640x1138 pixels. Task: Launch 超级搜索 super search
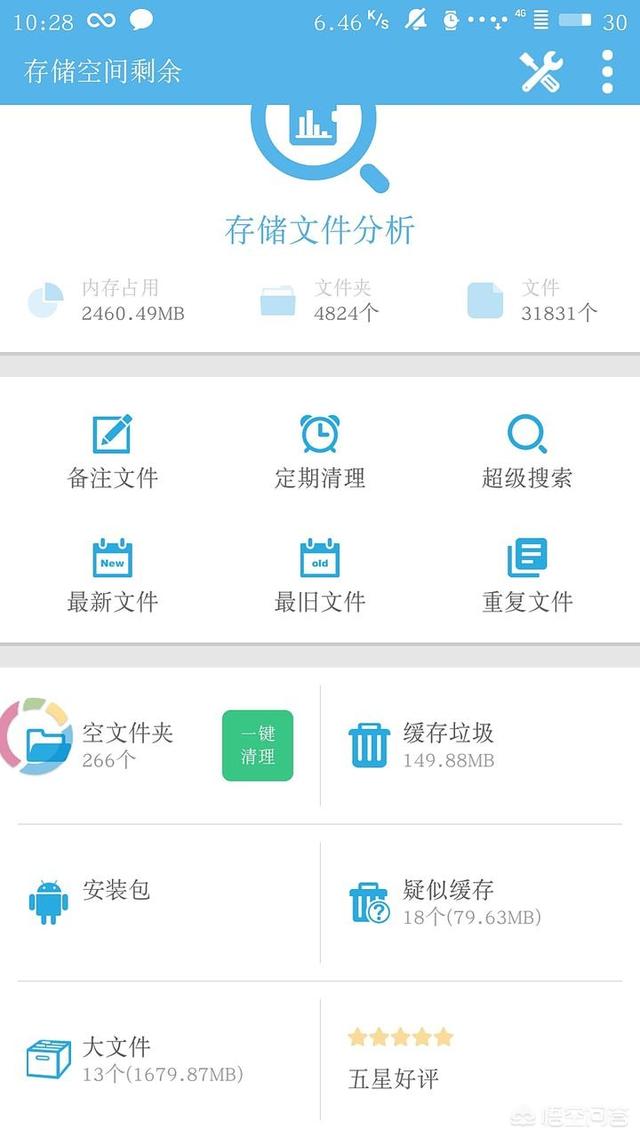[x=527, y=452]
